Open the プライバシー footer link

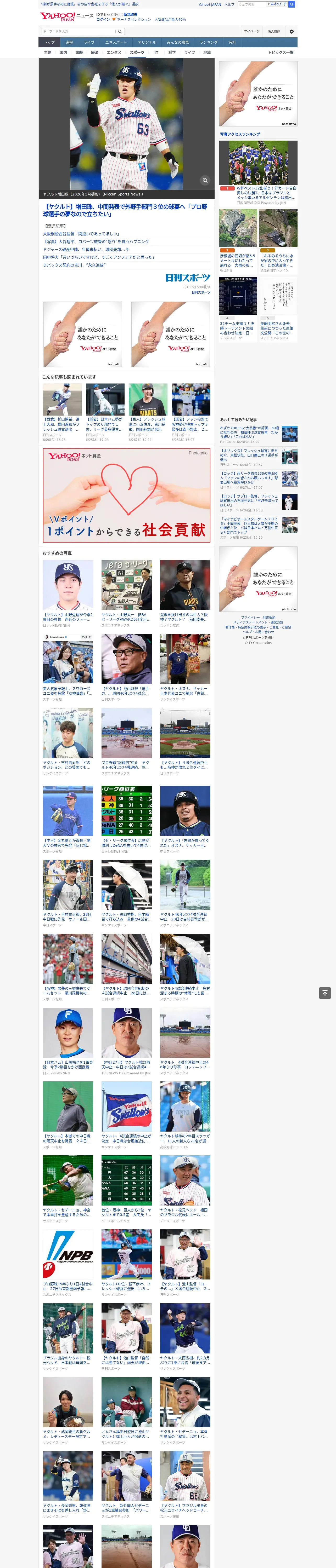[x=250, y=617]
